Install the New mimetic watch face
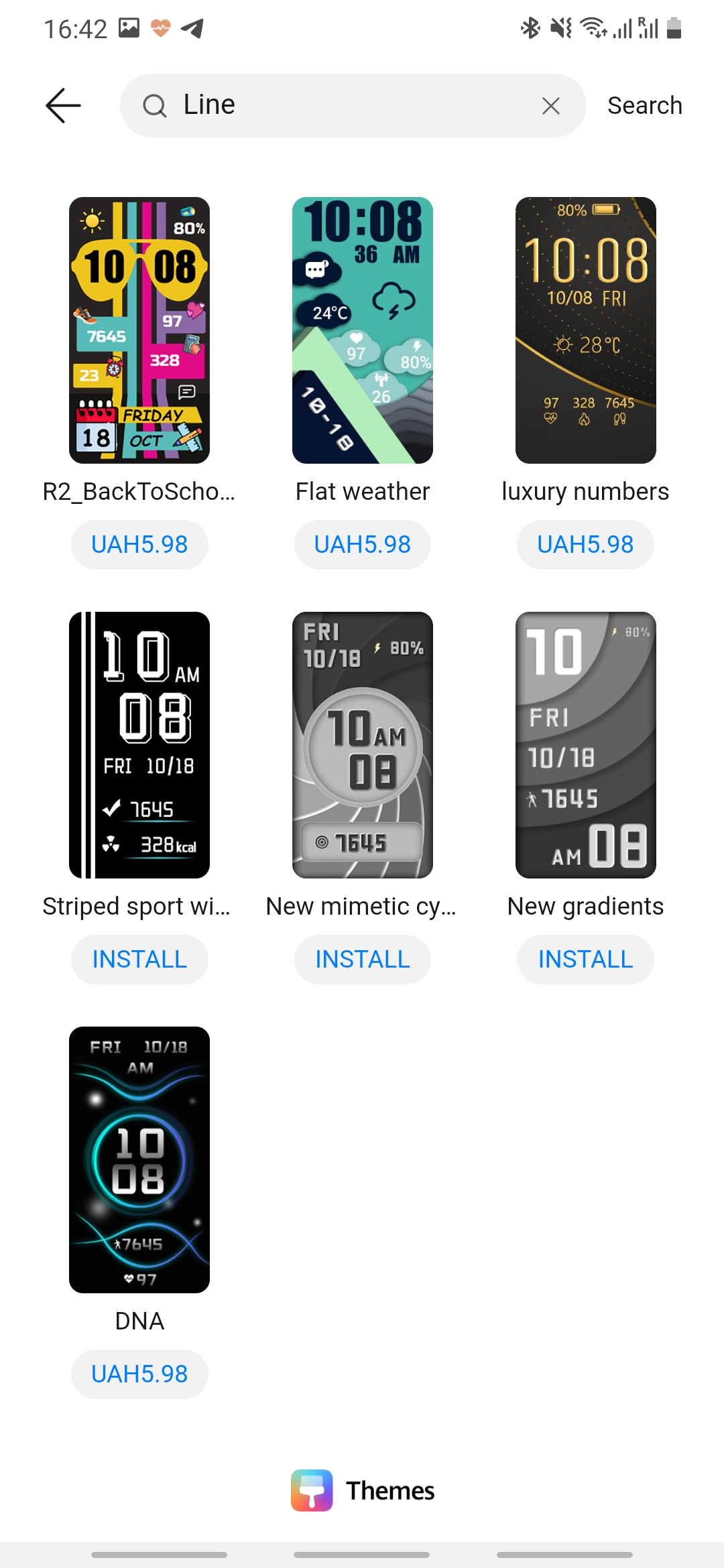Viewport: 724px width, 1568px height. tap(363, 960)
